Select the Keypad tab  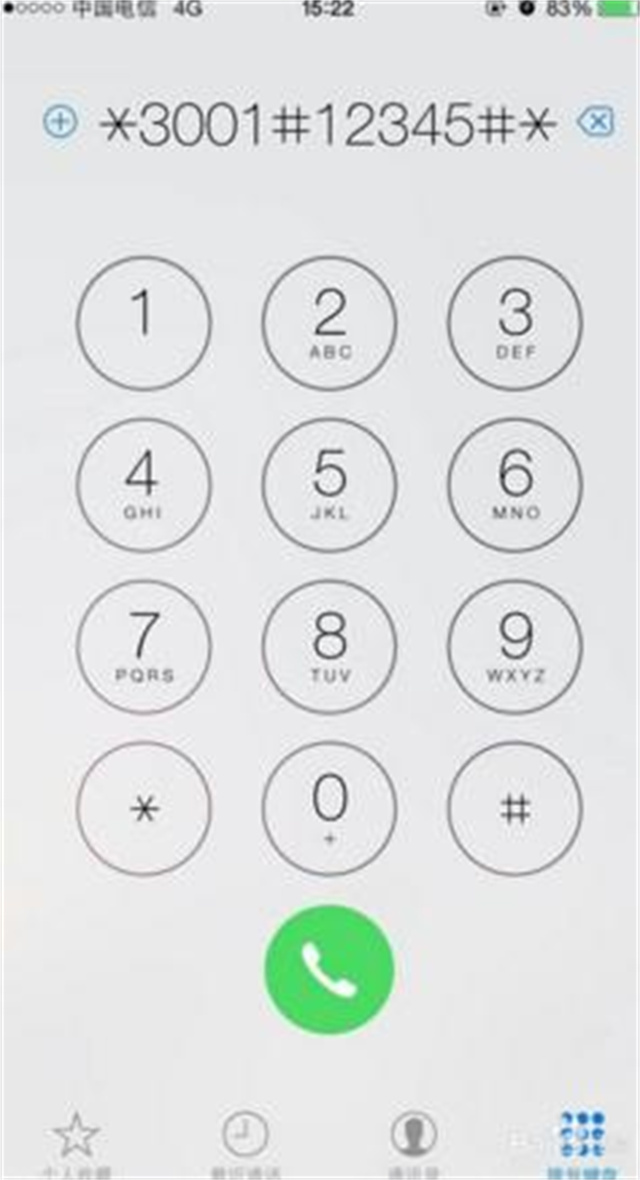click(582, 1140)
